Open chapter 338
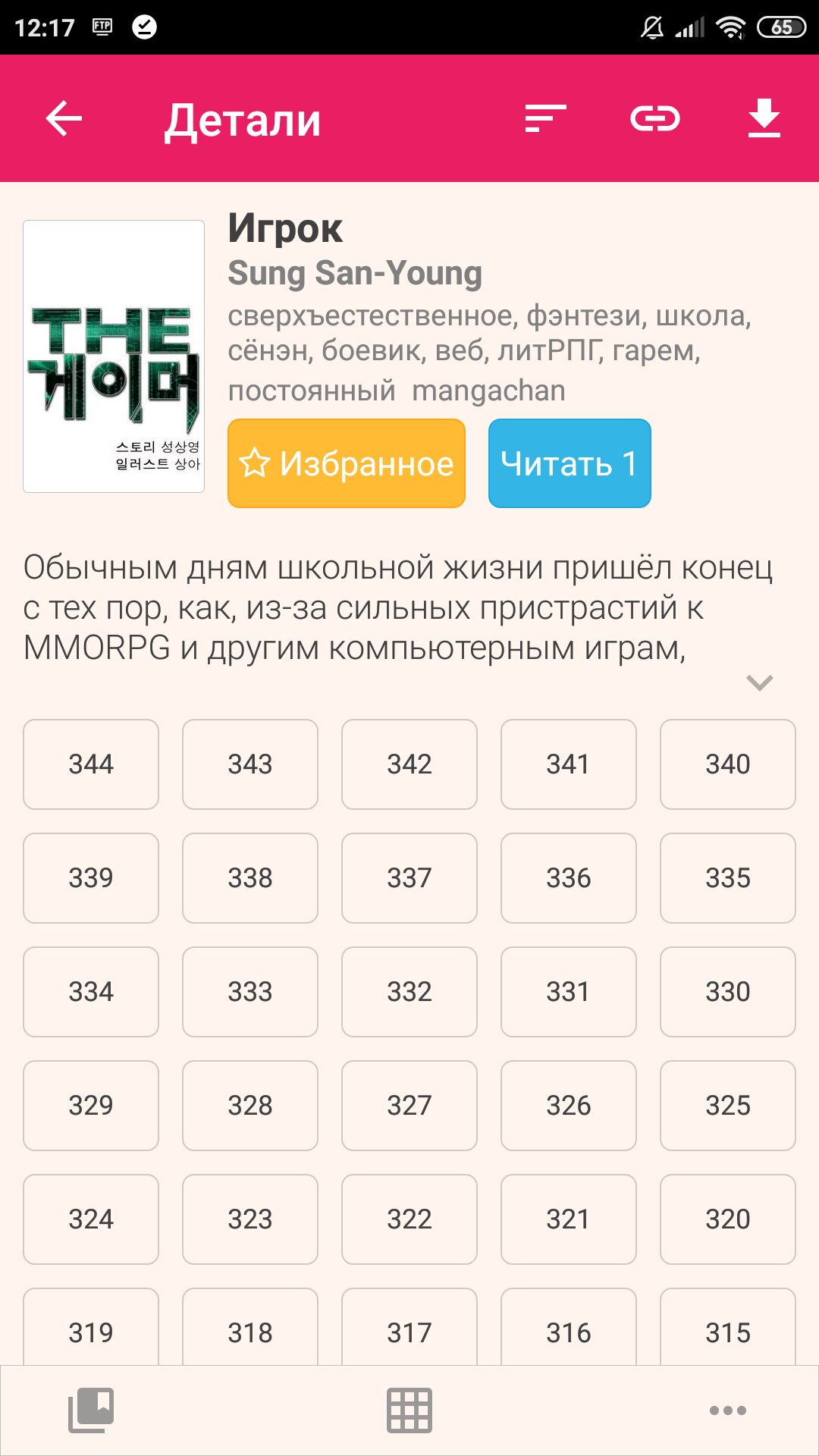This screenshot has height=1456, width=819. point(250,878)
